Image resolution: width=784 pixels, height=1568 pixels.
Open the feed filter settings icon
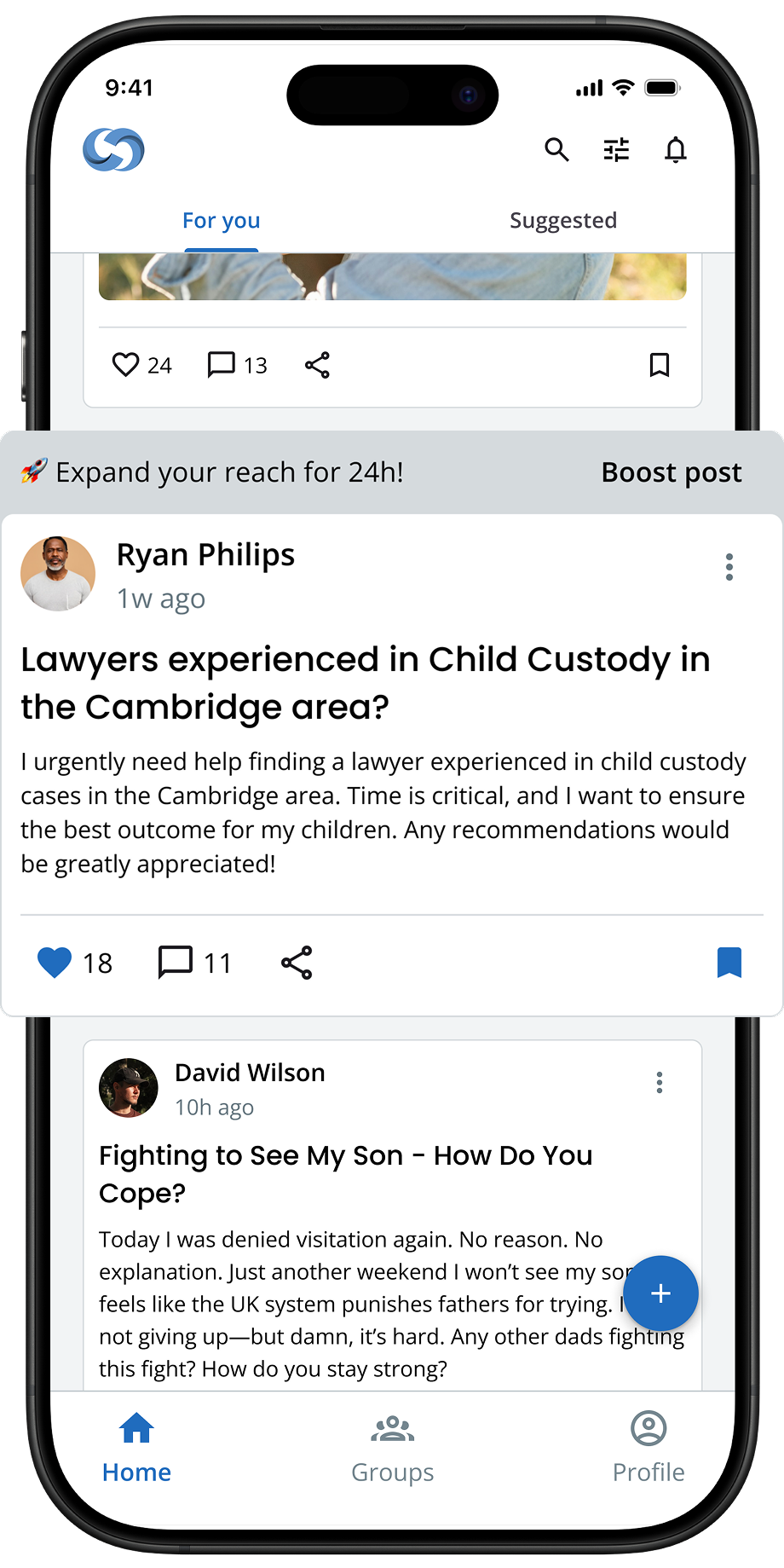(616, 150)
